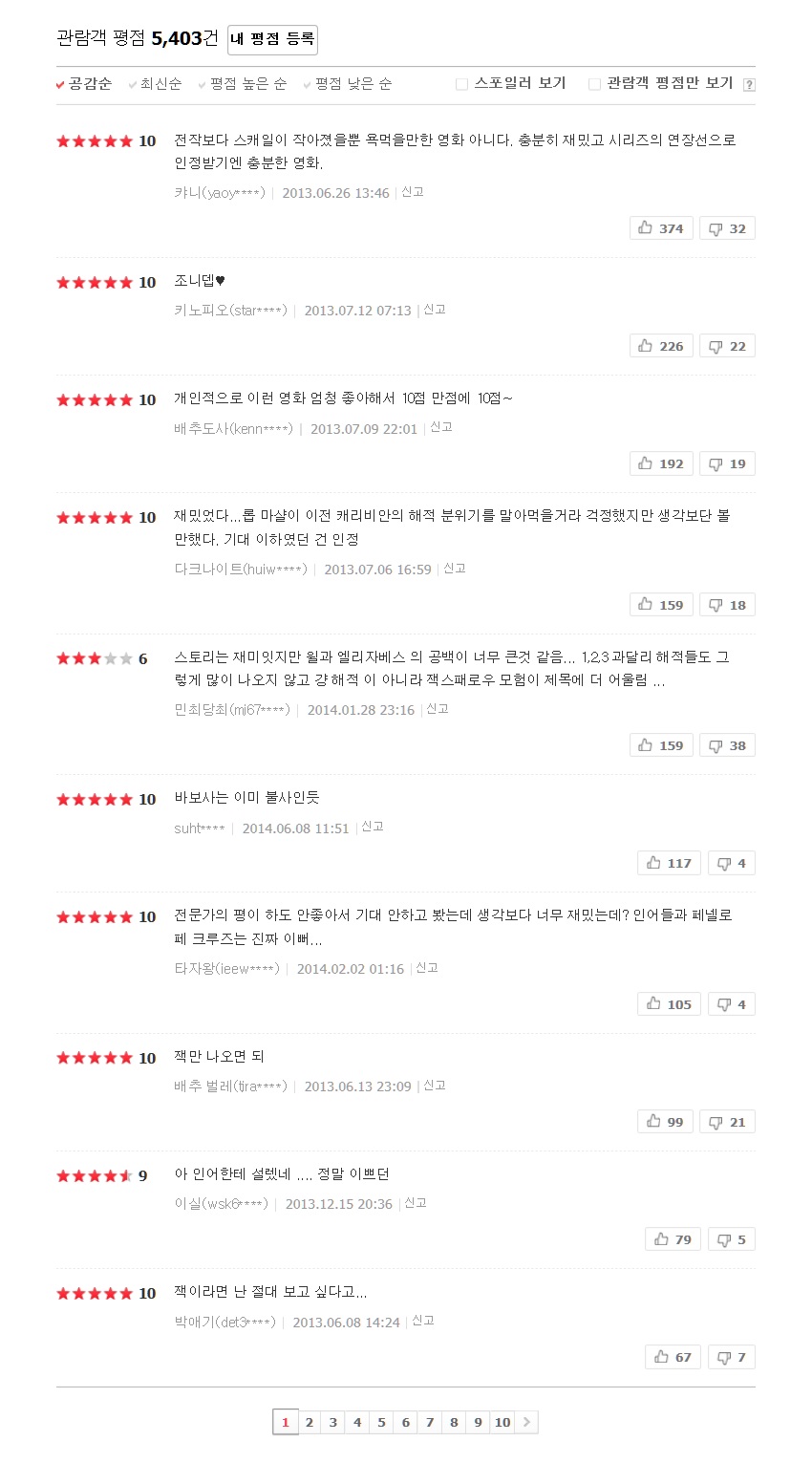Like 이실's 9-point review
812x1463 pixels.
pos(673,1239)
